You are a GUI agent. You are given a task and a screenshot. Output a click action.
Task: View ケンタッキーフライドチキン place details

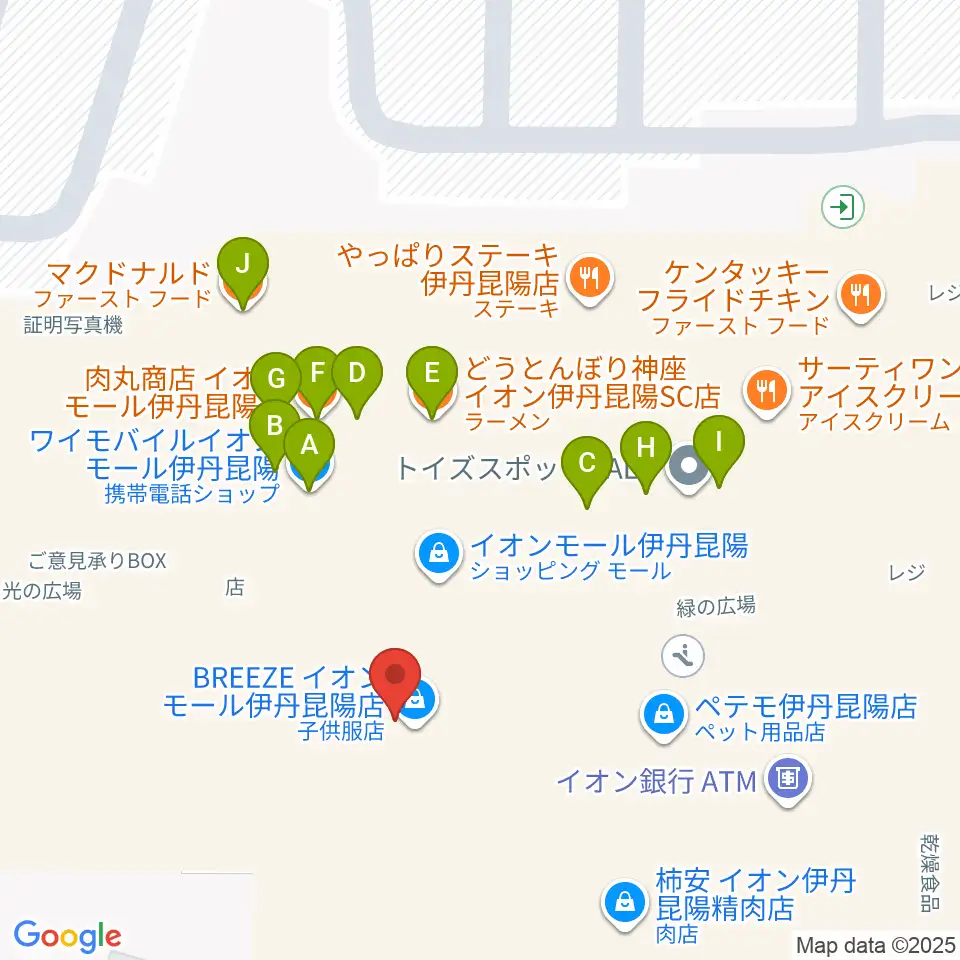[x=859, y=295]
